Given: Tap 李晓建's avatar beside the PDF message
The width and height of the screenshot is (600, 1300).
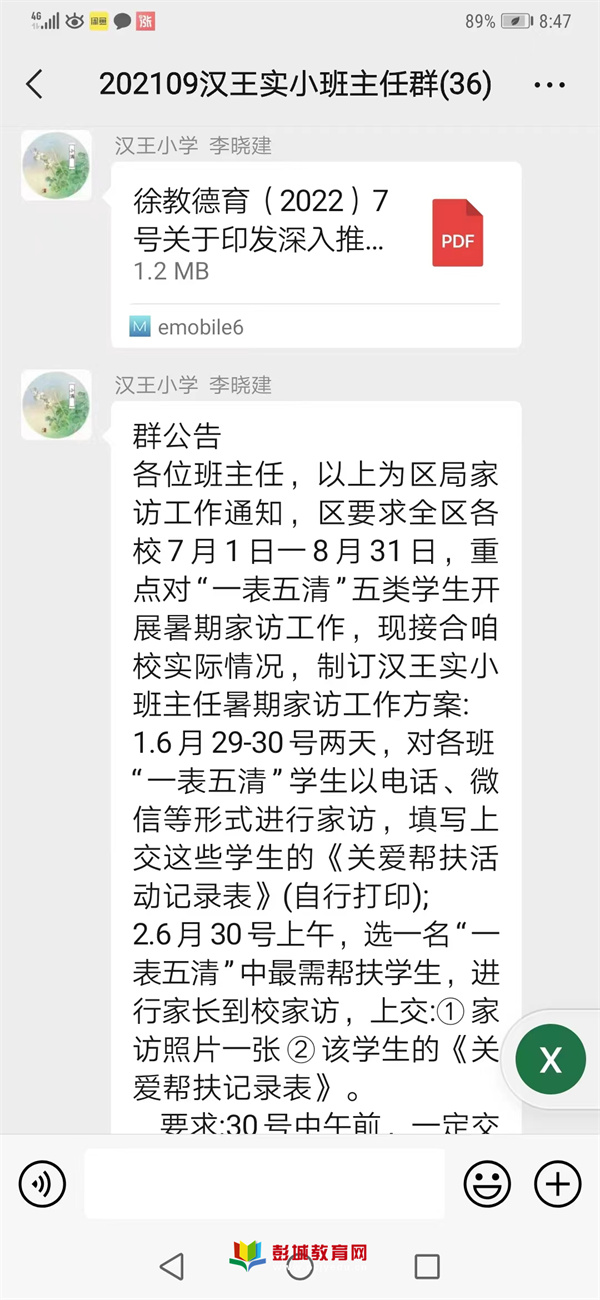Looking at the screenshot, I should click(x=56, y=165).
